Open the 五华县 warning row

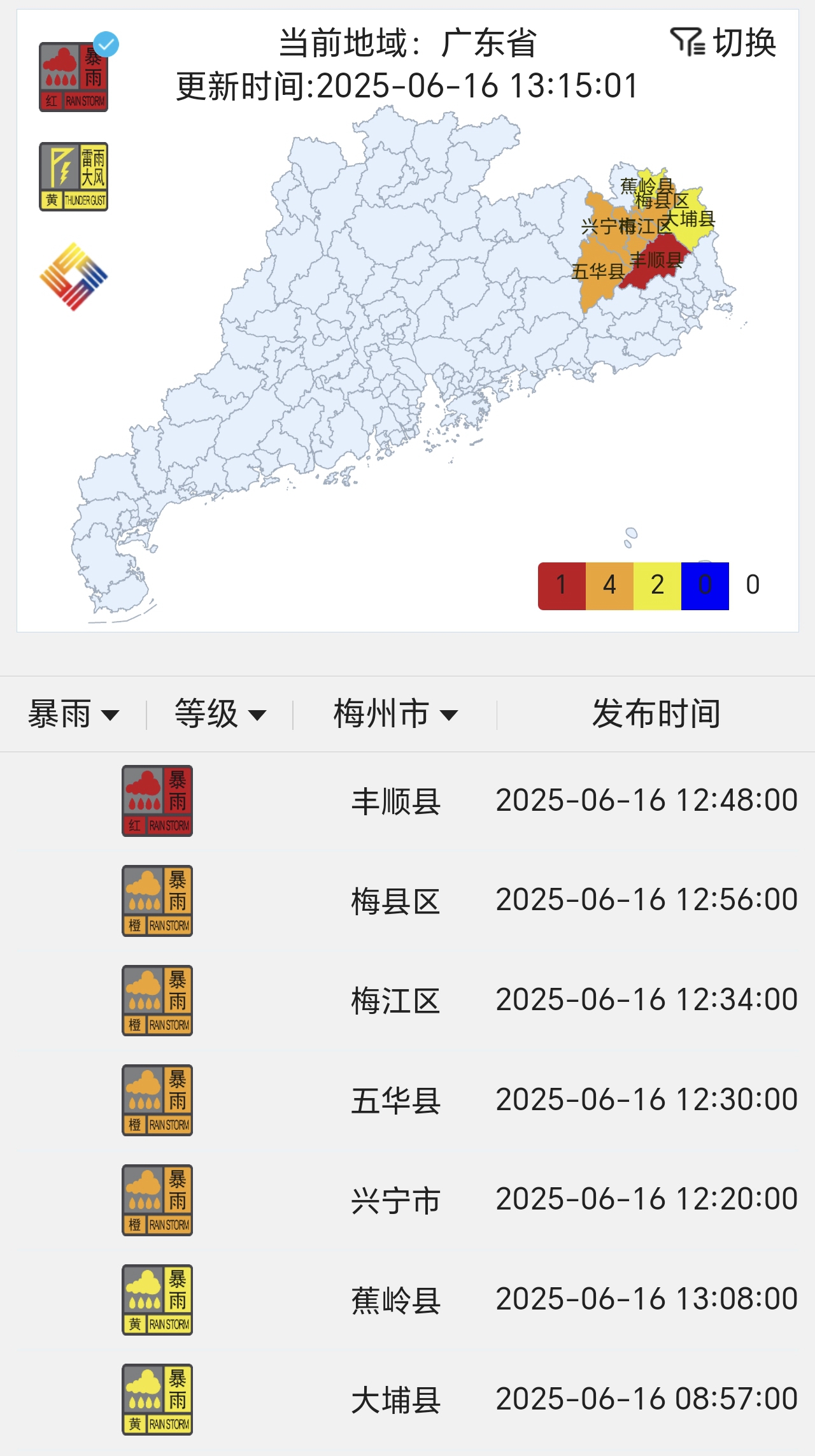point(407,1100)
